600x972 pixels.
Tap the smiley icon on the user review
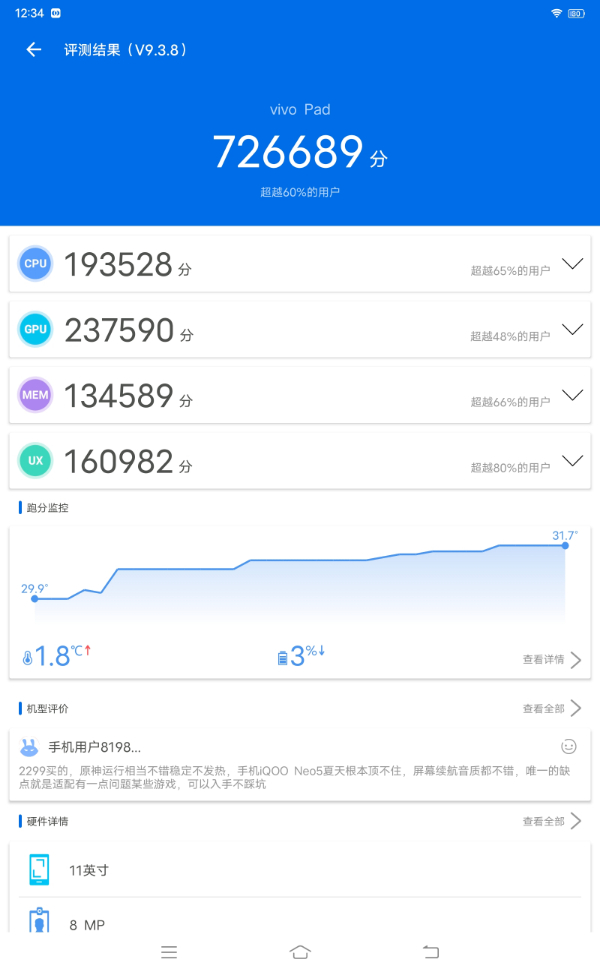pyautogui.click(x=568, y=746)
